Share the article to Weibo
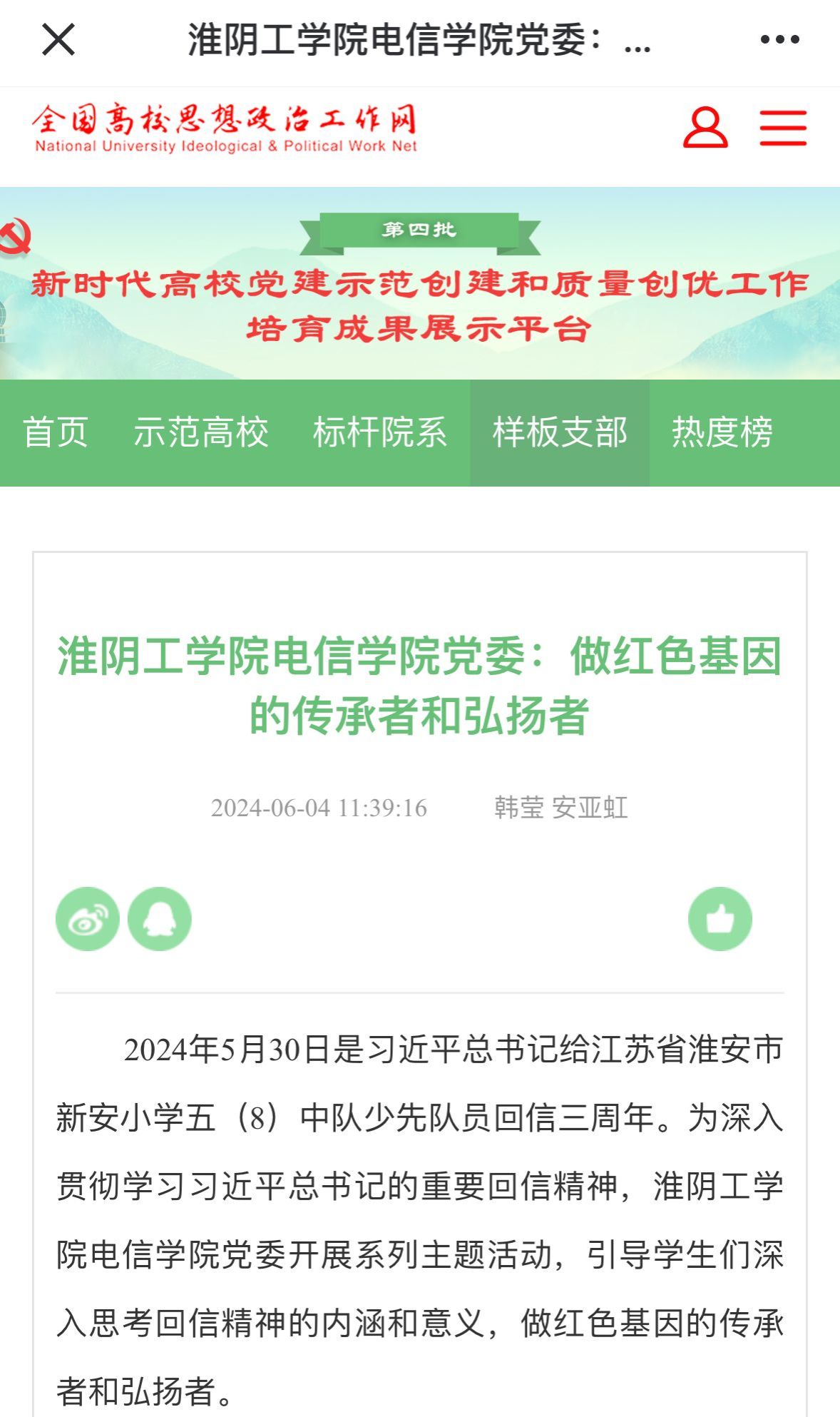The width and height of the screenshot is (840, 1417). click(88, 919)
